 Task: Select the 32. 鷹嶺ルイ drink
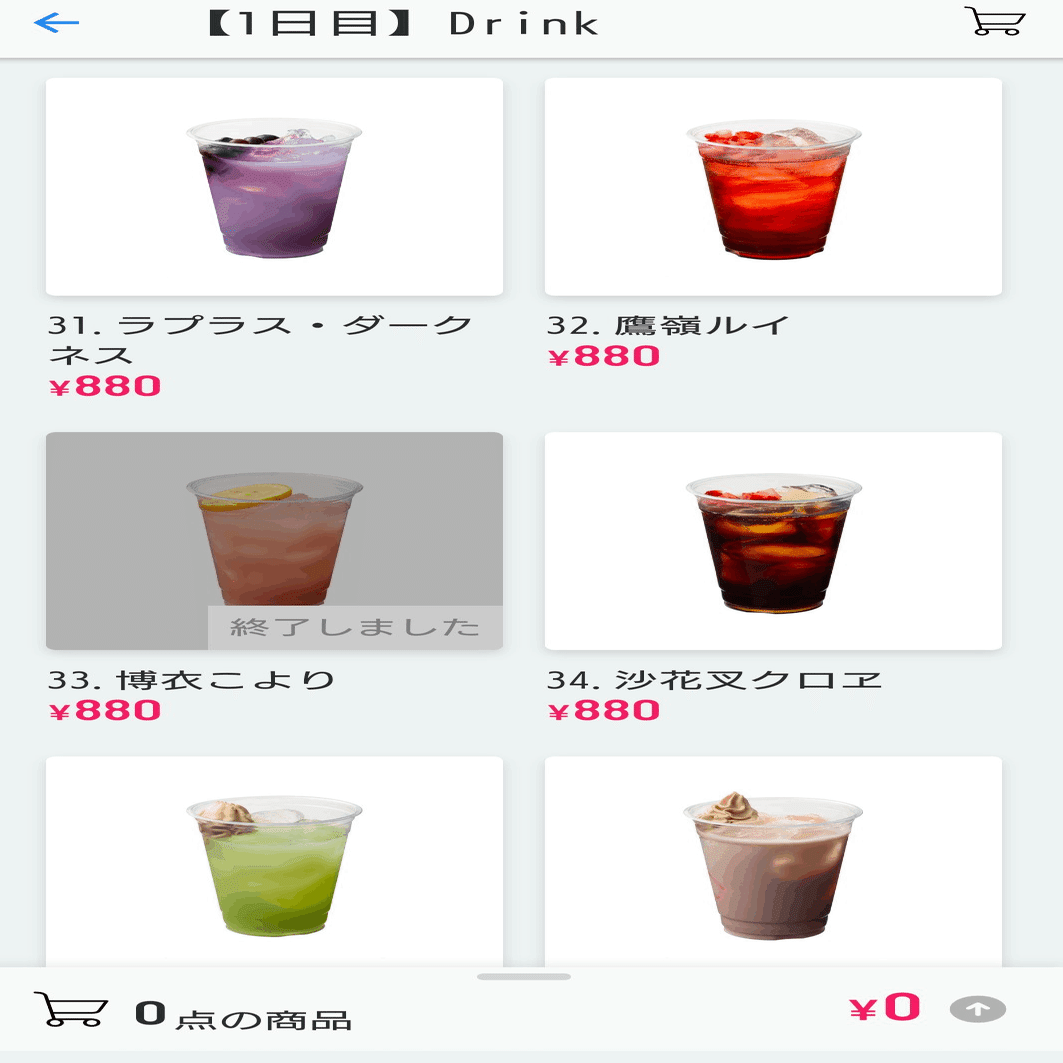click(772, 187)
